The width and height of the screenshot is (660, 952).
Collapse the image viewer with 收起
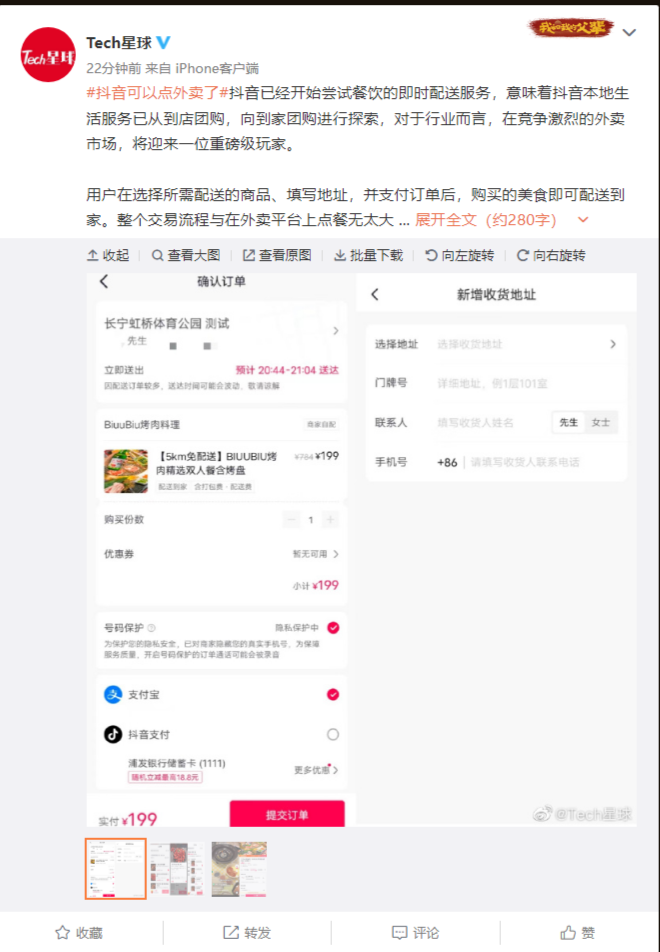coord(108,255)
